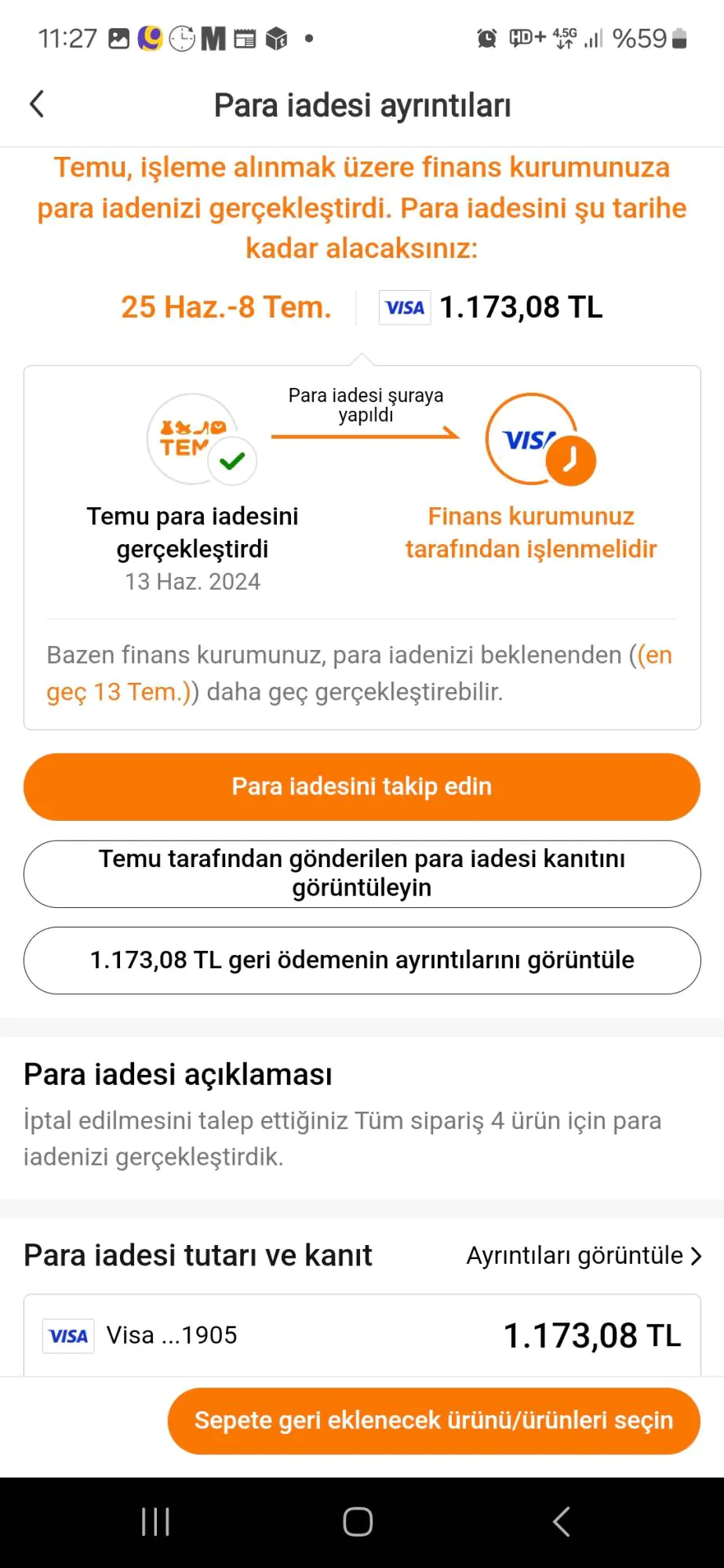The width and height of the screenshot is (724, 1568).
Task: Tap the mobile signal strength bars
Action: (592, 38)
